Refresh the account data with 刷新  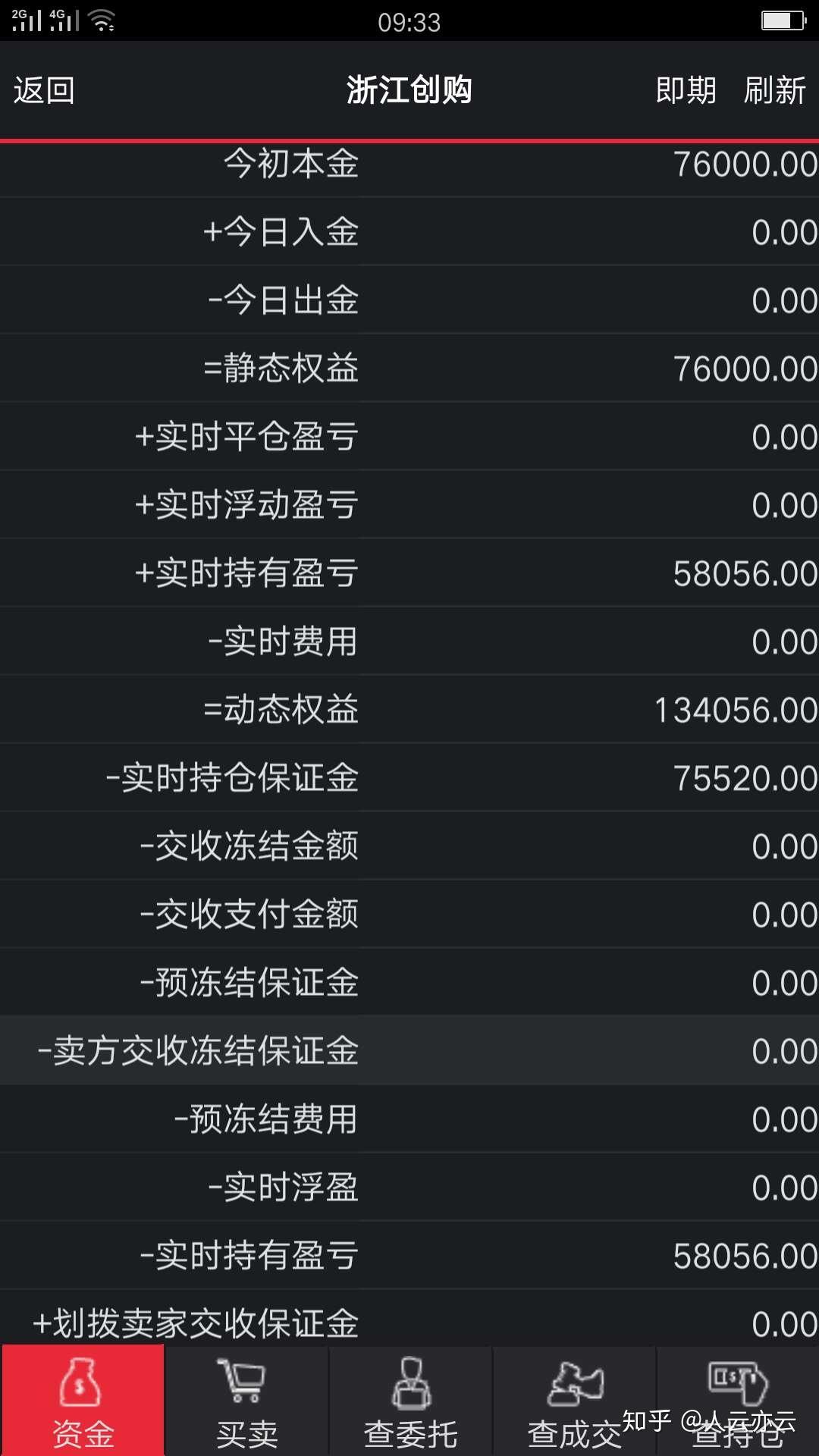(x=774, y=91)
